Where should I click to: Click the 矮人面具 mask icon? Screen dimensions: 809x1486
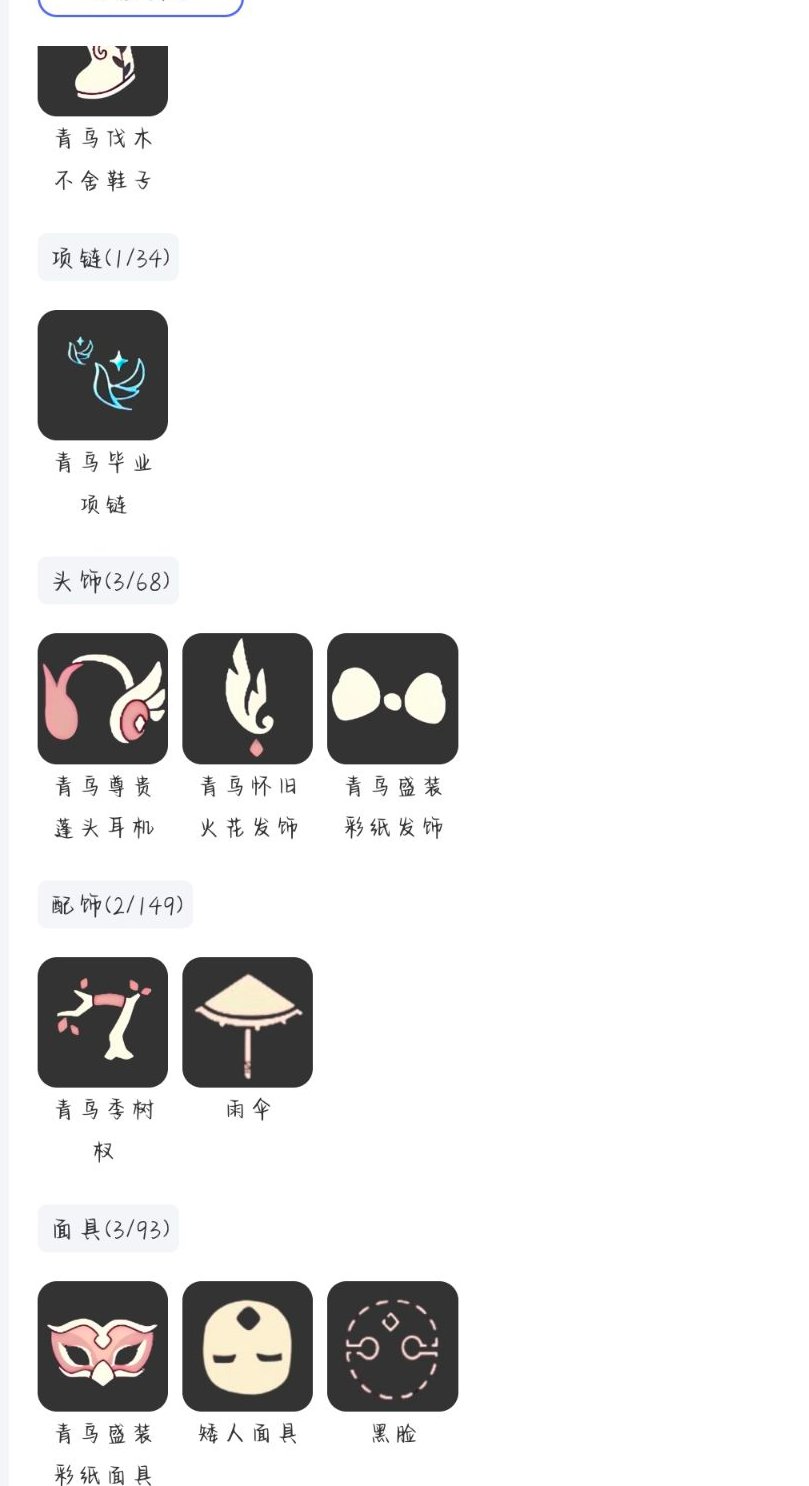(247, 1346)
